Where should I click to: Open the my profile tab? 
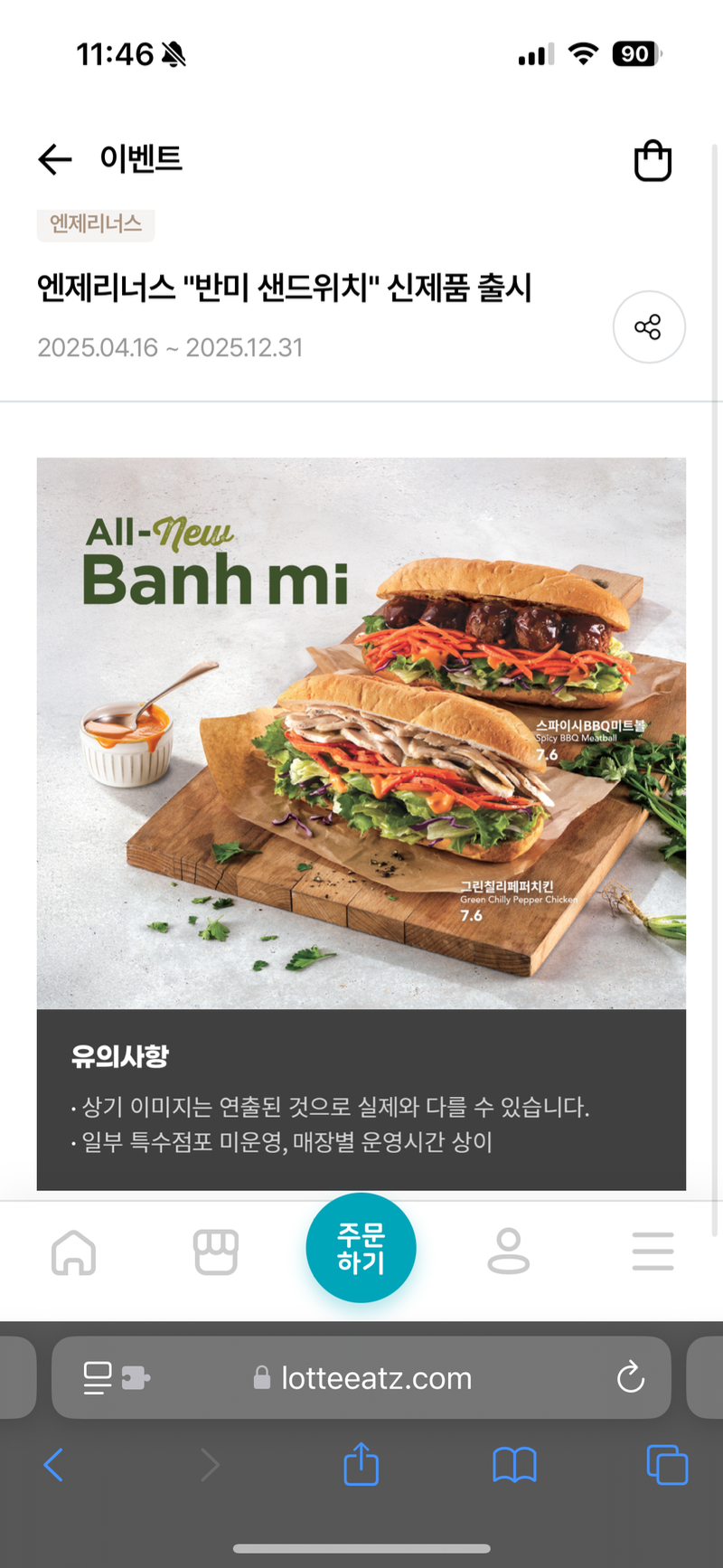508,1252
